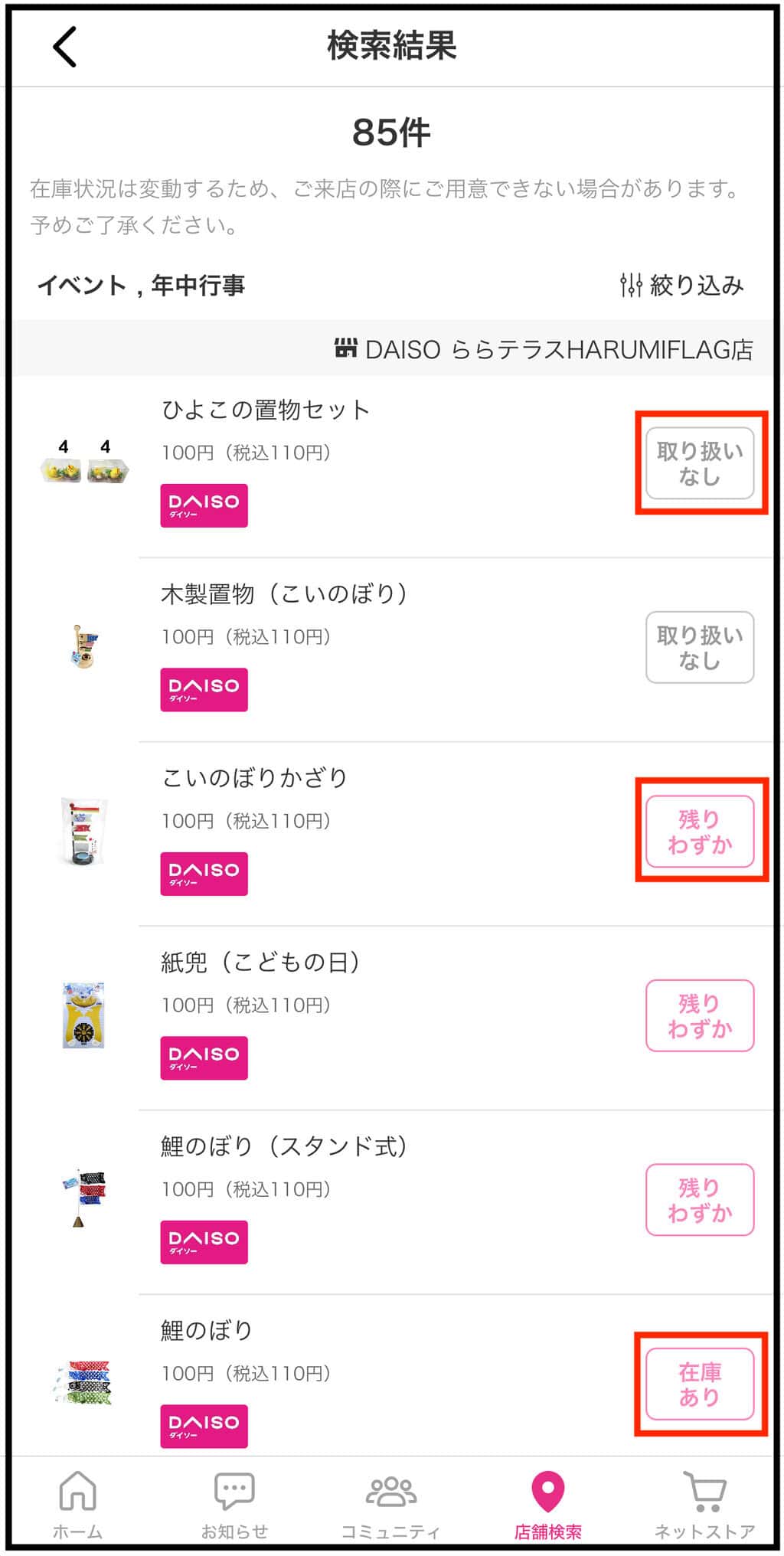Open the 絞り込み filter options
The image size is (784, 1556).
coord(681,286)
